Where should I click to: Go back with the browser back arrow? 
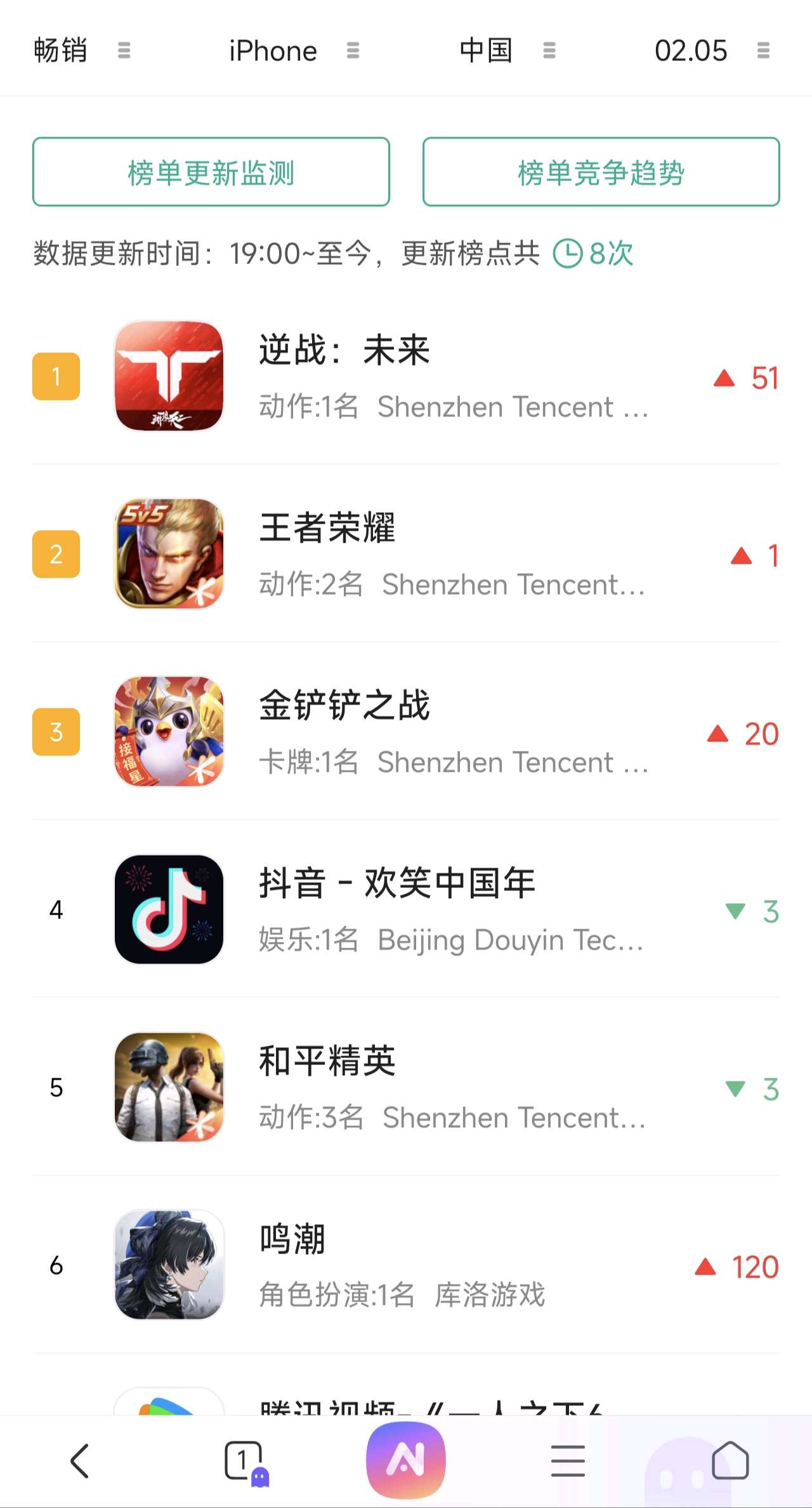[x=80, y=1461]
